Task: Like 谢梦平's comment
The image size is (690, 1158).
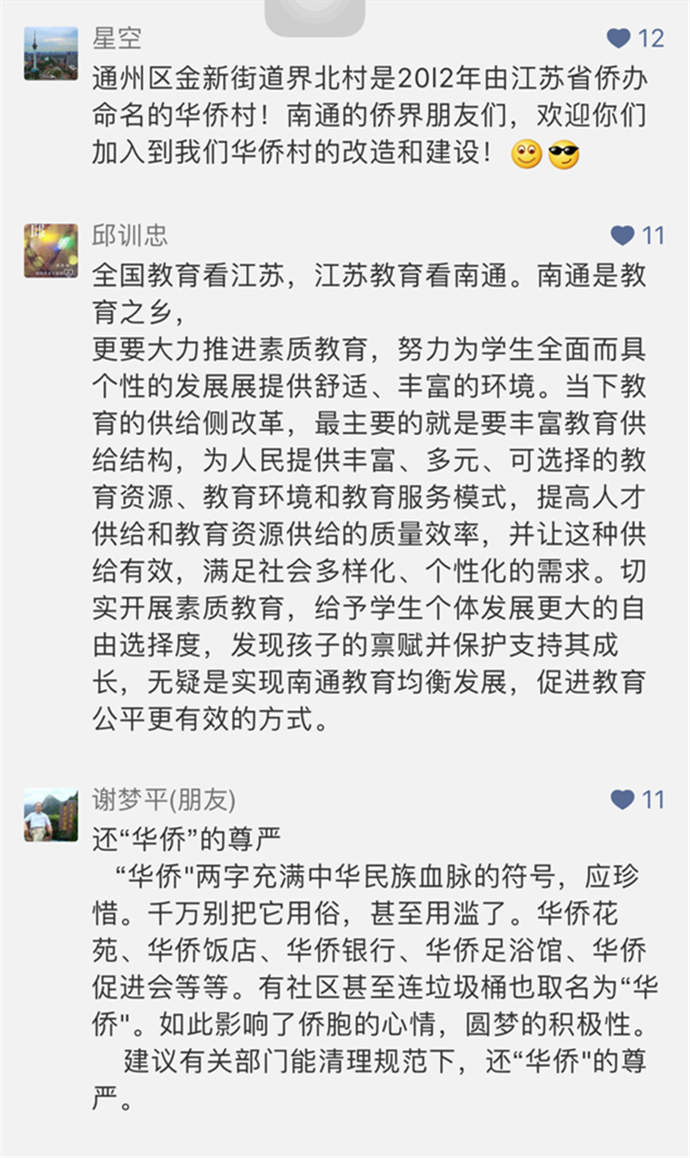Action: (x=623, y=800)
